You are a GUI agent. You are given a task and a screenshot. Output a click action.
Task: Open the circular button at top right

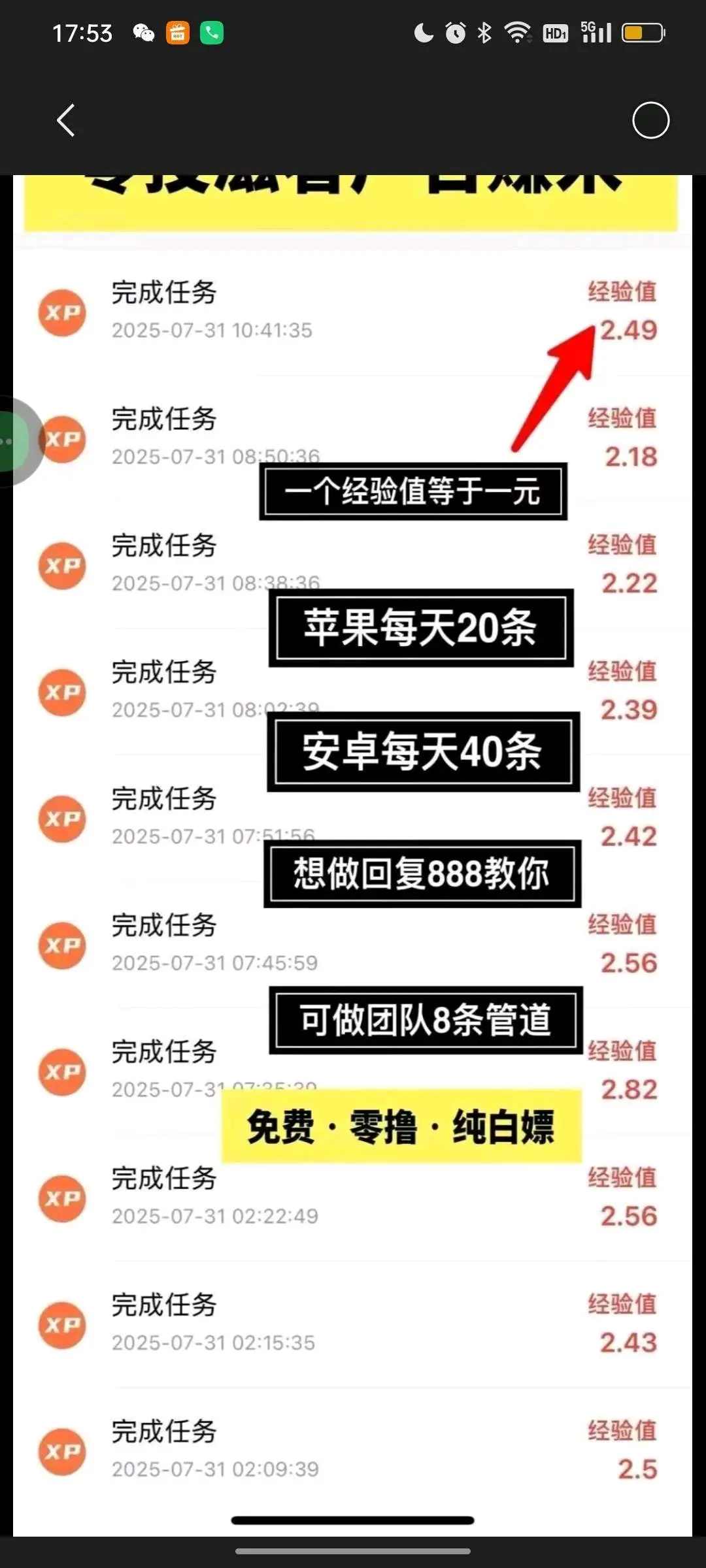[x=651, y=121]
